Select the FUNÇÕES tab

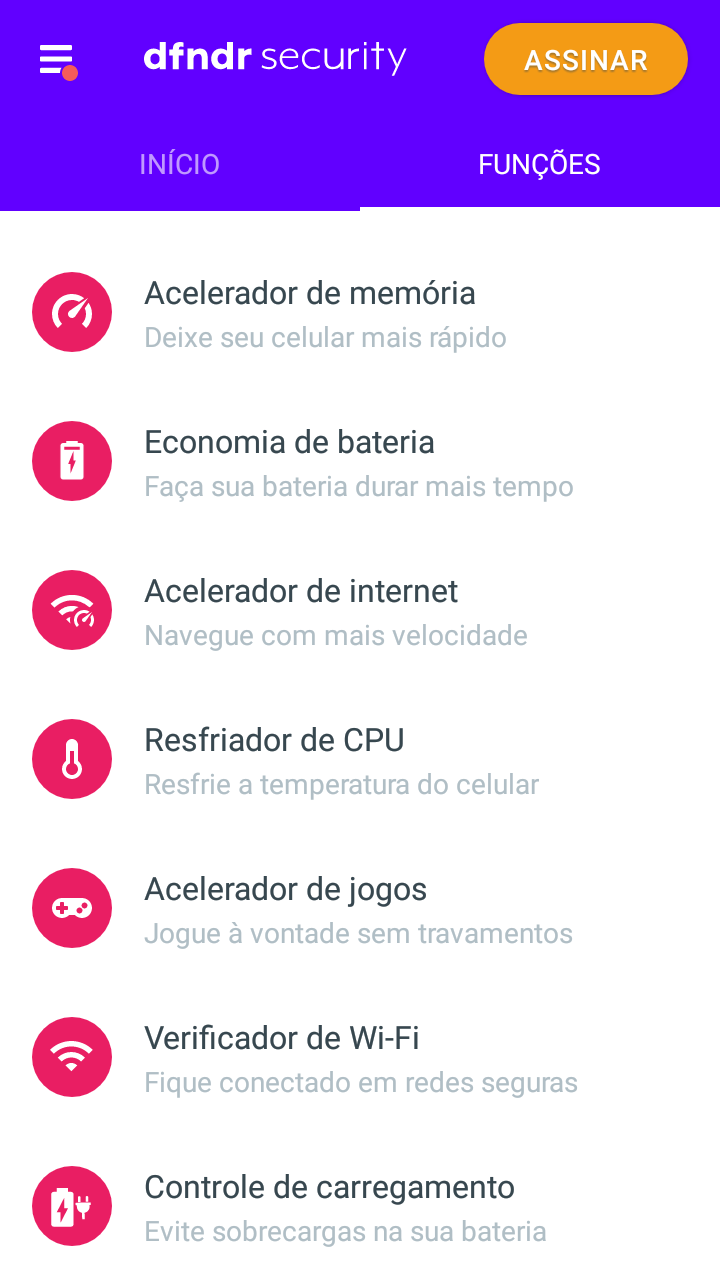pos(539,164)
